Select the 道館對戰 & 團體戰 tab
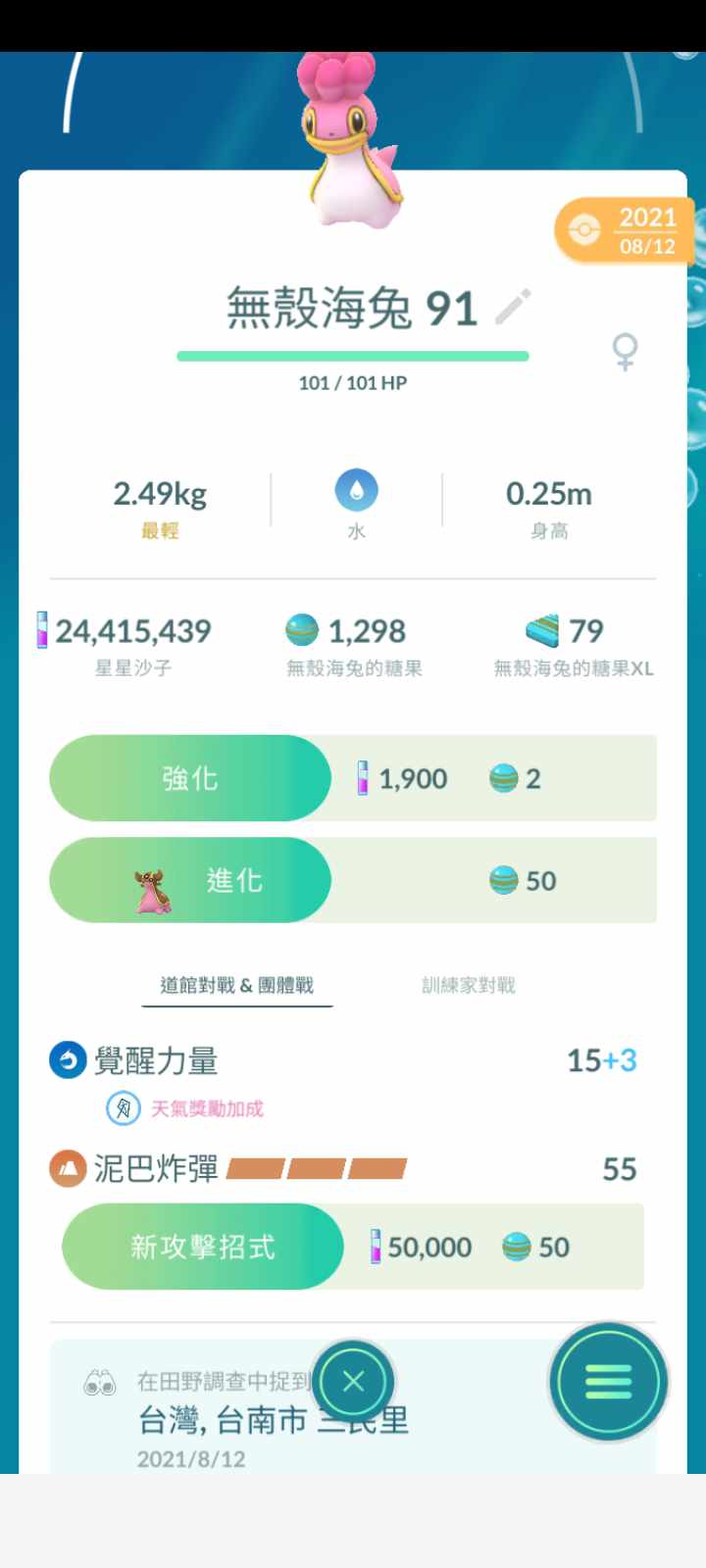This screenshot has height=1568, width=706. [236, 986]
